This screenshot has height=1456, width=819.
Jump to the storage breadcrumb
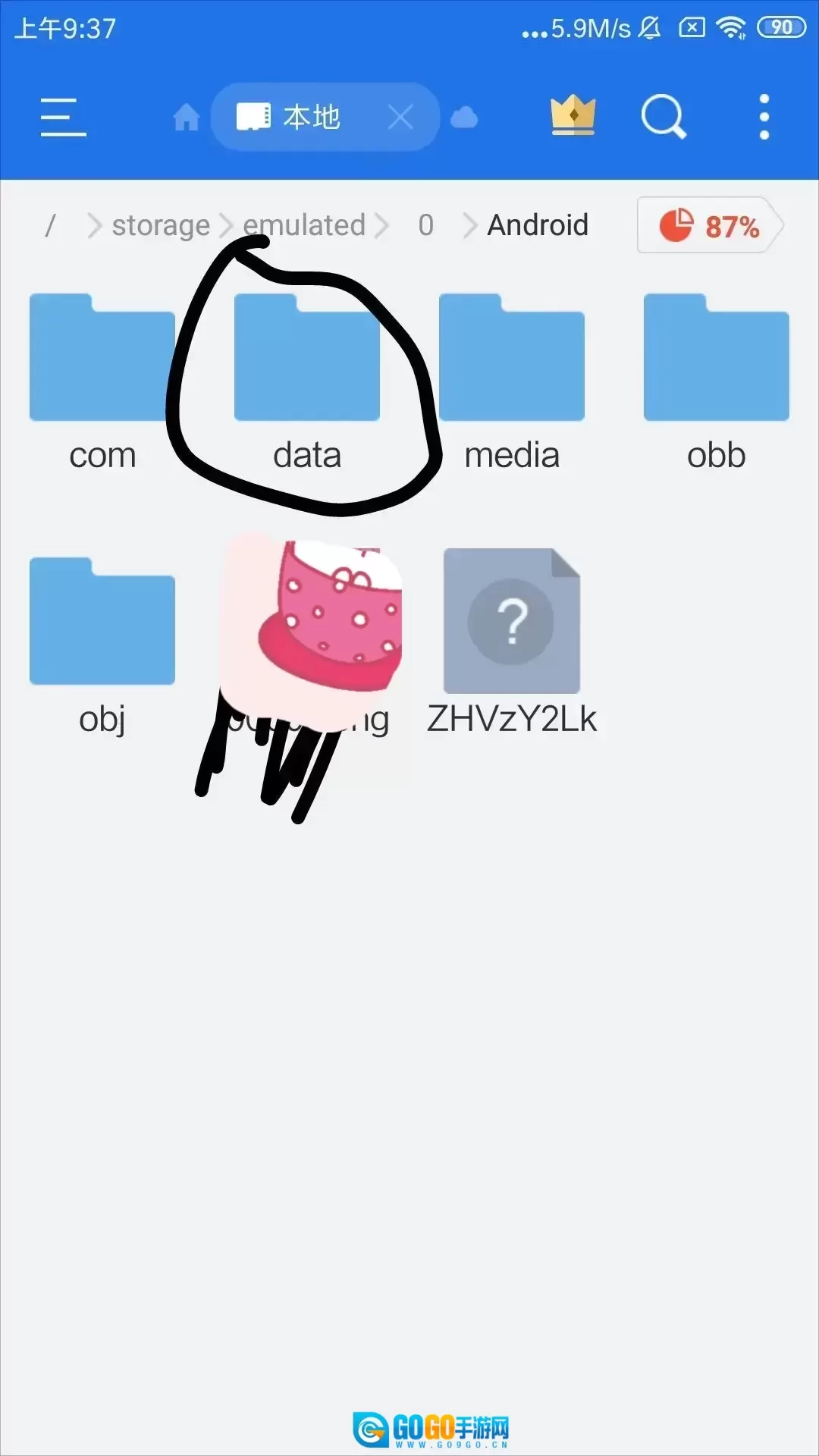point(161,225)
